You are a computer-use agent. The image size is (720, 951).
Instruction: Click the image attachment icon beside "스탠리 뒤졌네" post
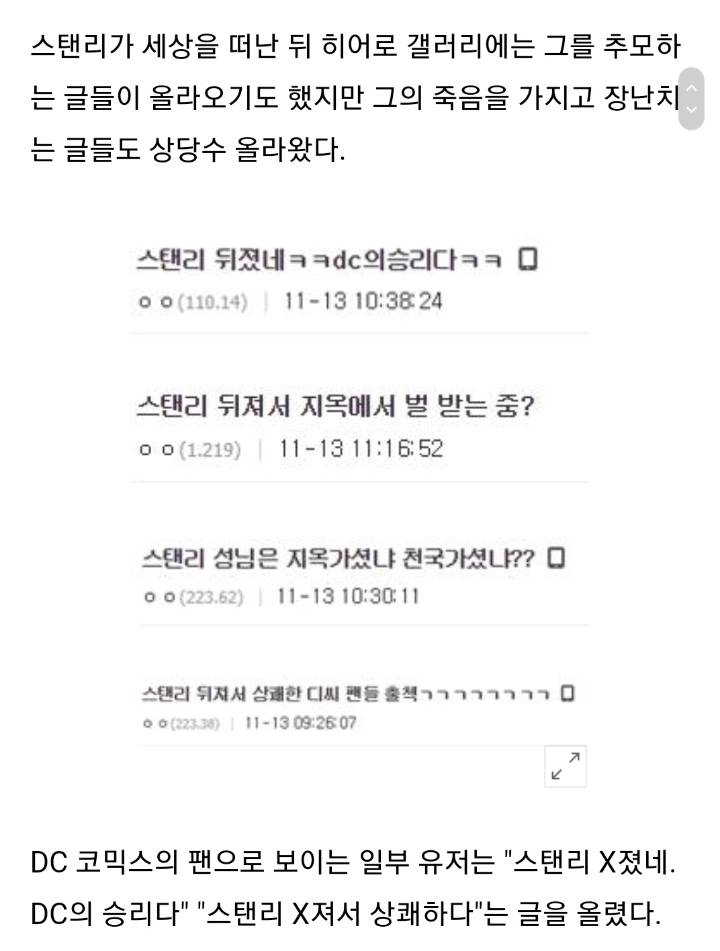pos(530,259)
